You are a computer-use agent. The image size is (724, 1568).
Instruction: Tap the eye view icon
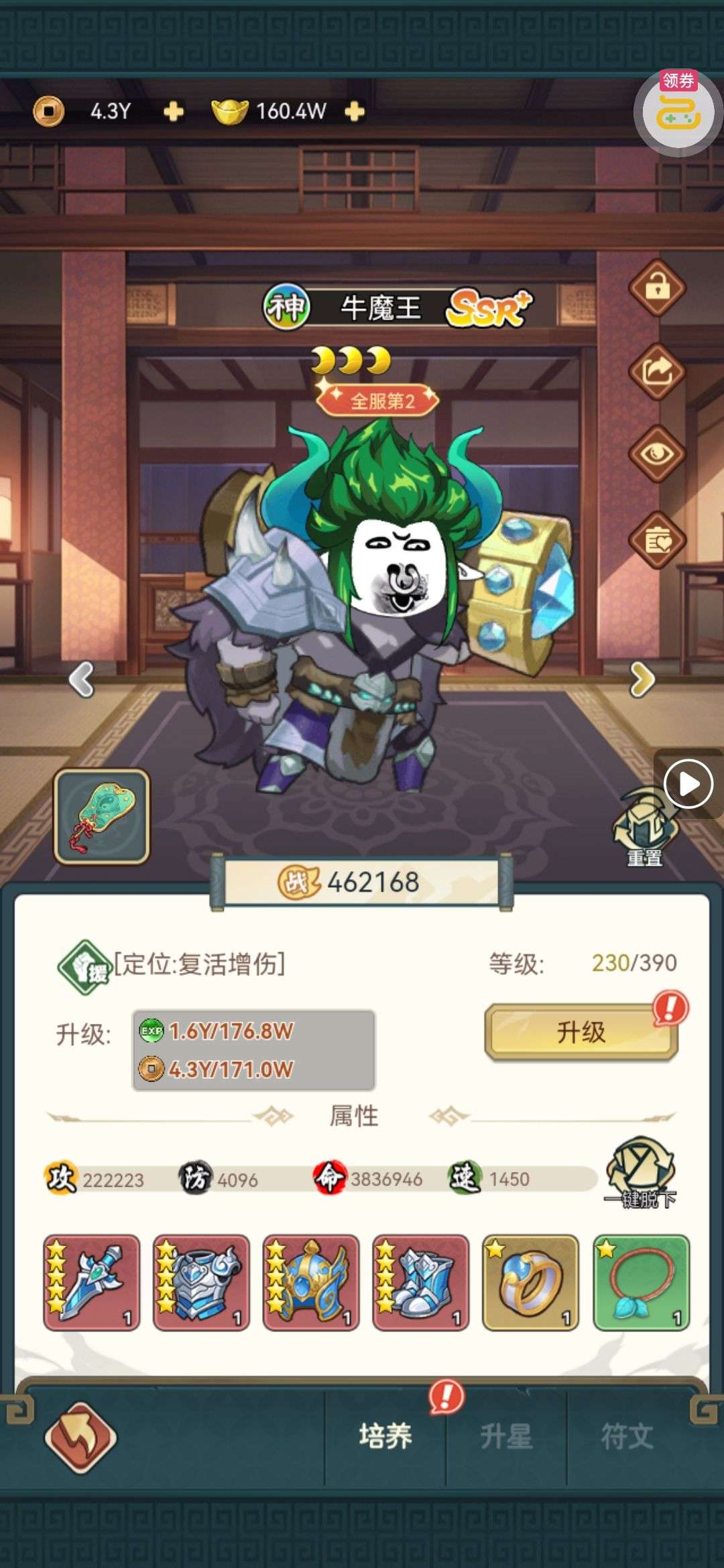click(x=657, y=454)
